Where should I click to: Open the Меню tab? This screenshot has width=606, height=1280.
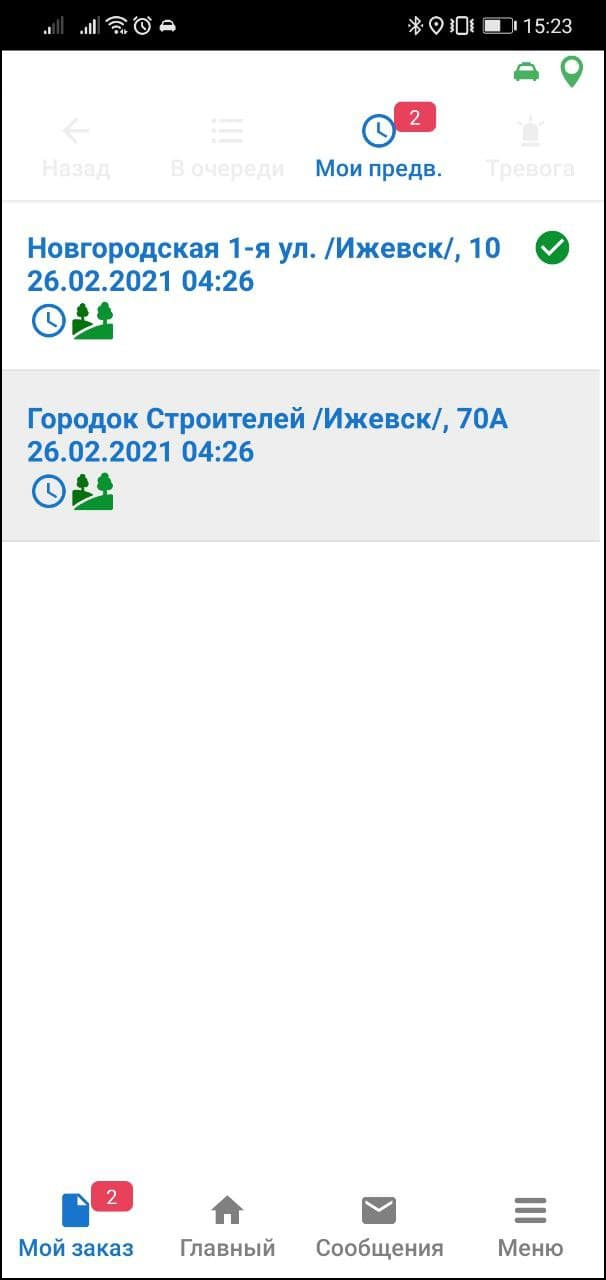530,1226
